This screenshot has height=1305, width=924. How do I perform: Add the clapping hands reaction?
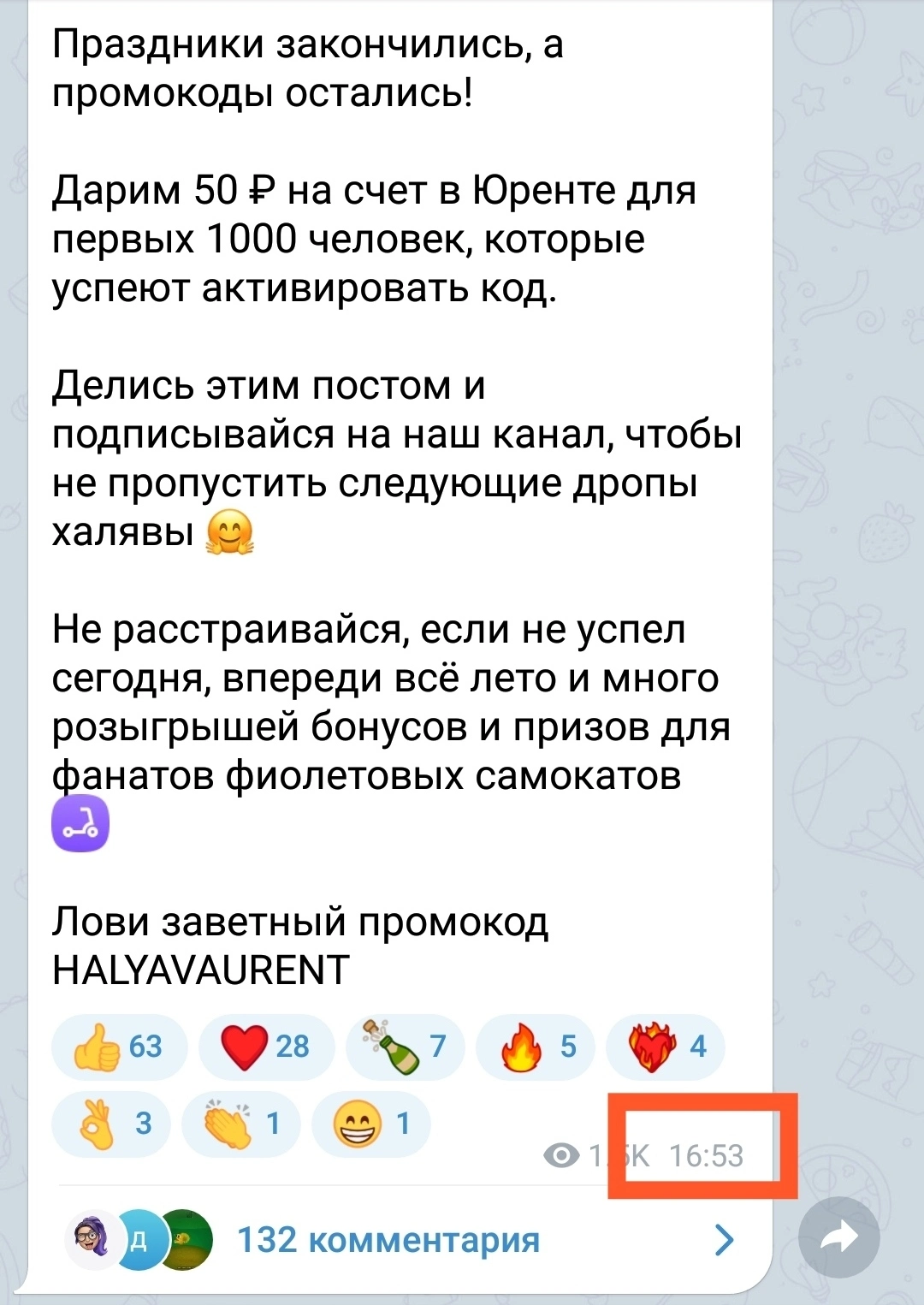click(x=241, y=1124)
